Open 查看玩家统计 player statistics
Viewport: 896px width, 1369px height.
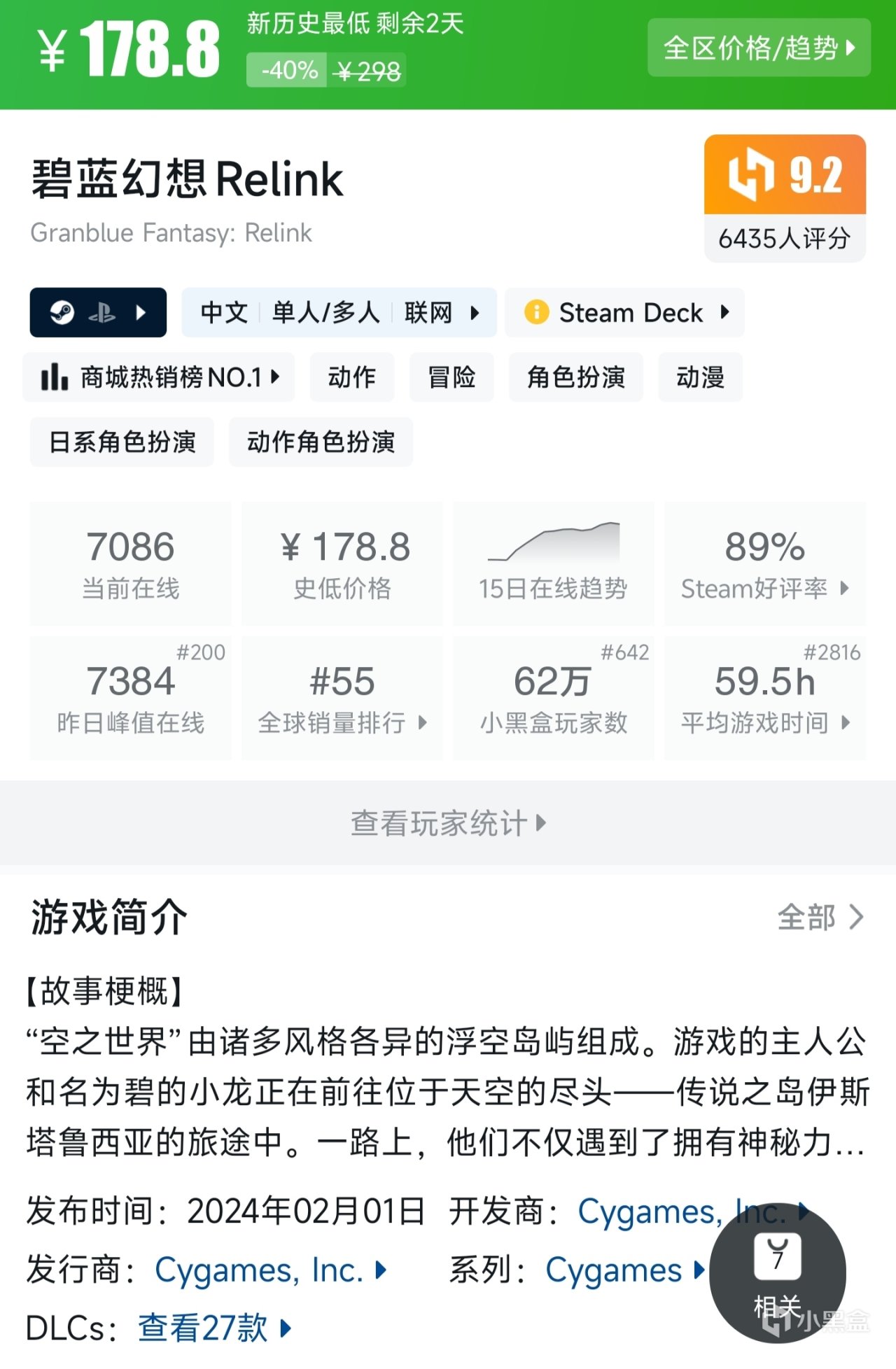448,823
